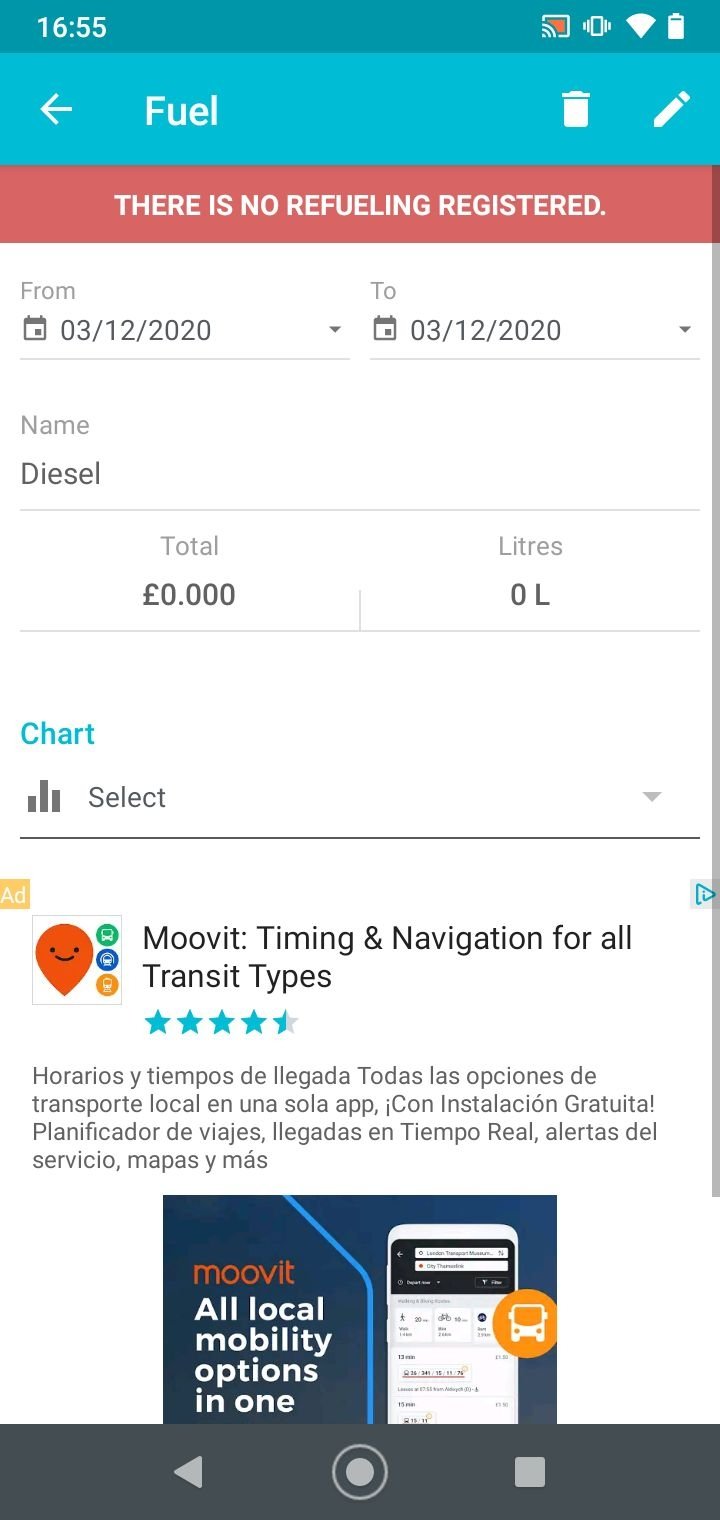The image size is (720, 1520).
Task: Open the Moovit ad title
Action: [388, 957]
